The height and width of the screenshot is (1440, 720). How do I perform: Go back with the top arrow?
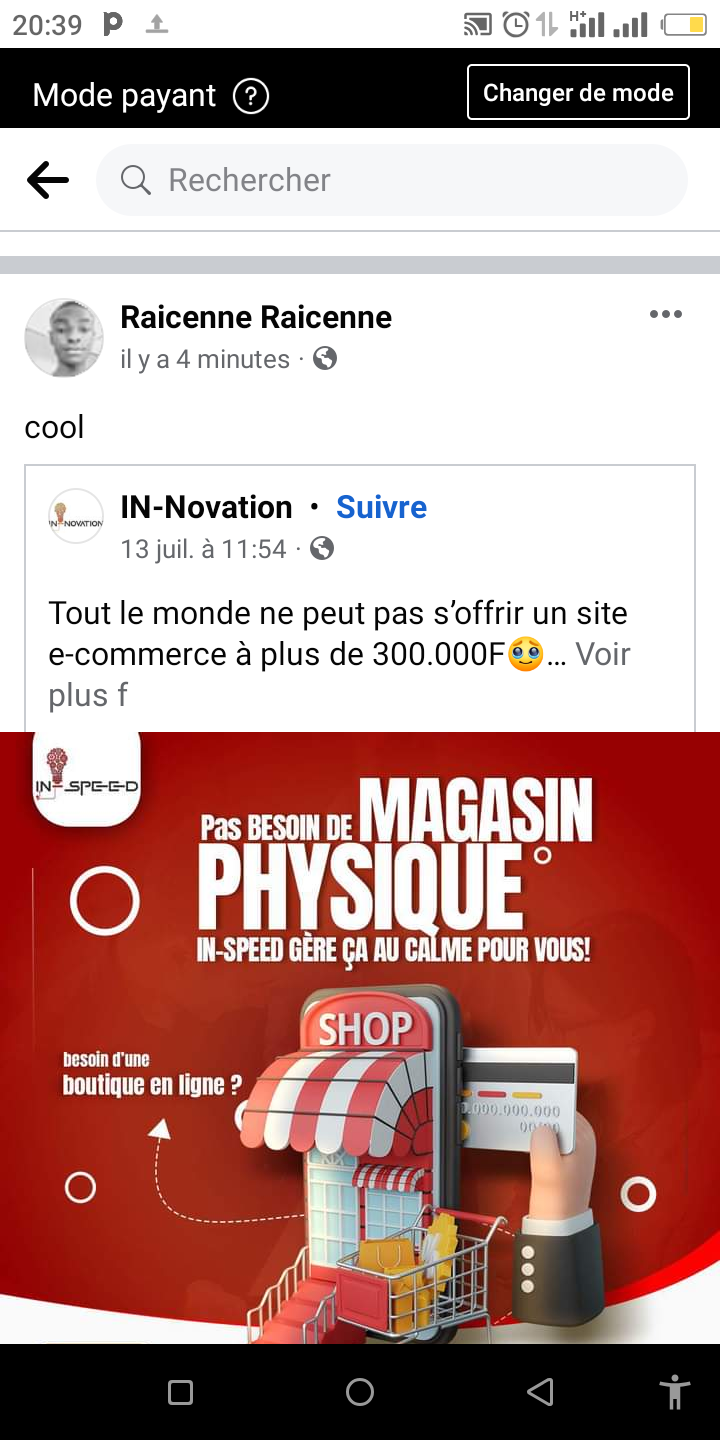pyautogui.click(x=47, y=180)
